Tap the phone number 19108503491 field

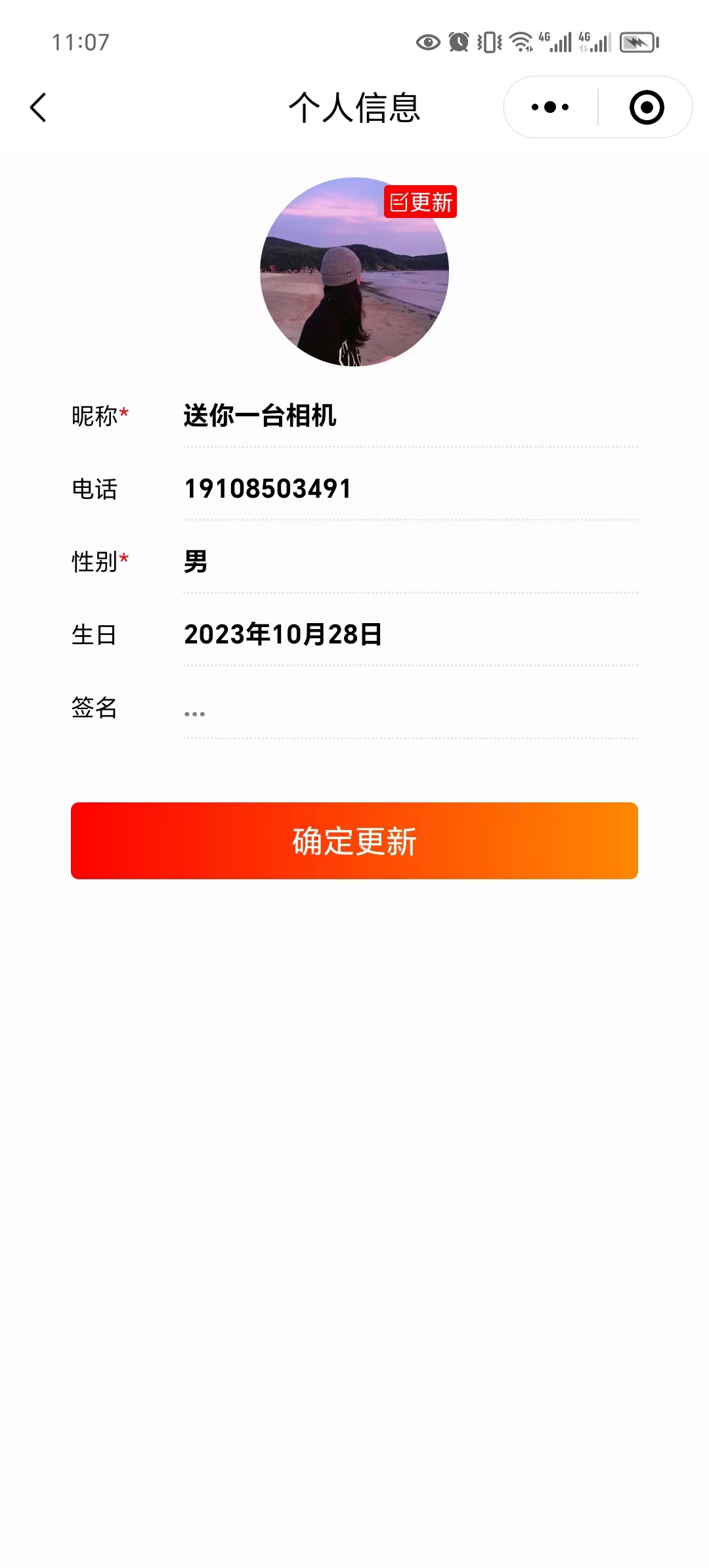tap(267, 489)
